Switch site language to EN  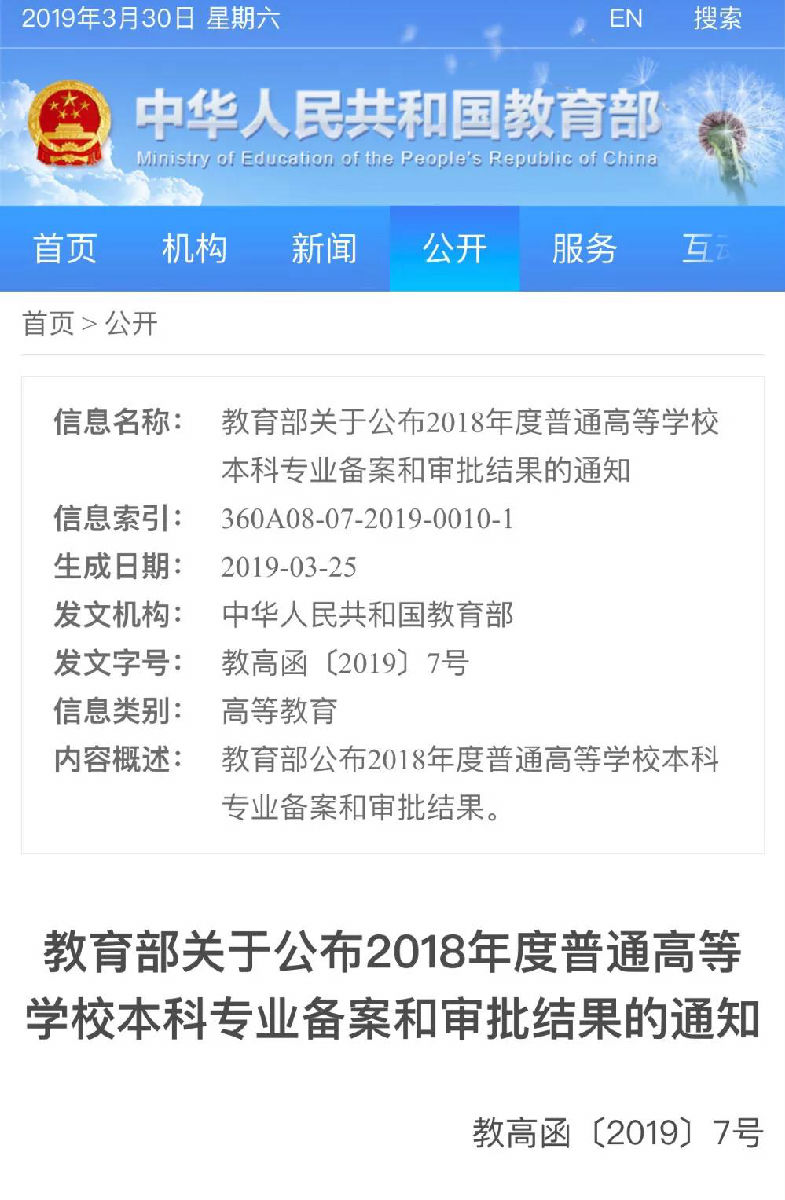pyautogui.click(x=626, y=19)
